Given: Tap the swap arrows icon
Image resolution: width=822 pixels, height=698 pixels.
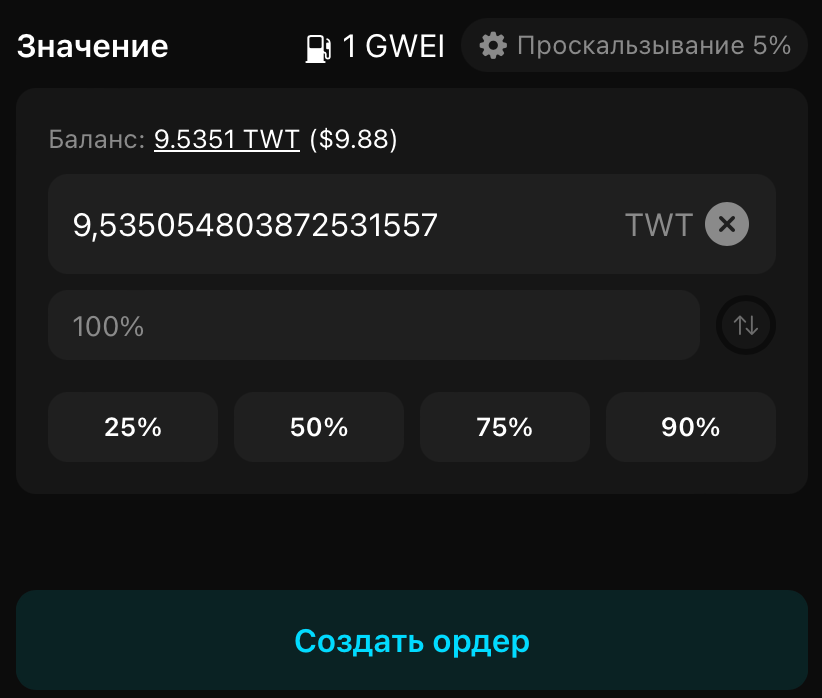Looking at the screenshot, I should click(746, 325).
